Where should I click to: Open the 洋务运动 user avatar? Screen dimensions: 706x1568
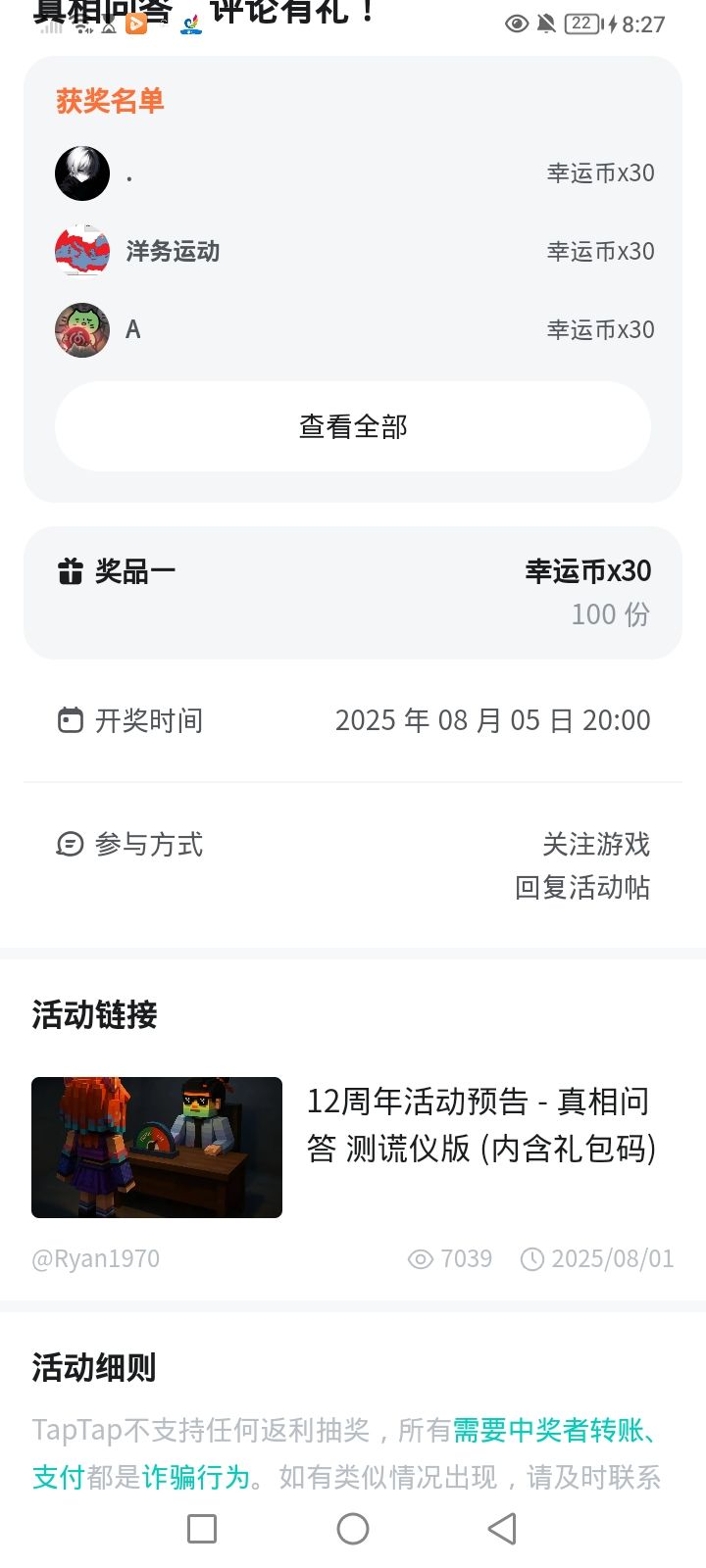point(82,251)
